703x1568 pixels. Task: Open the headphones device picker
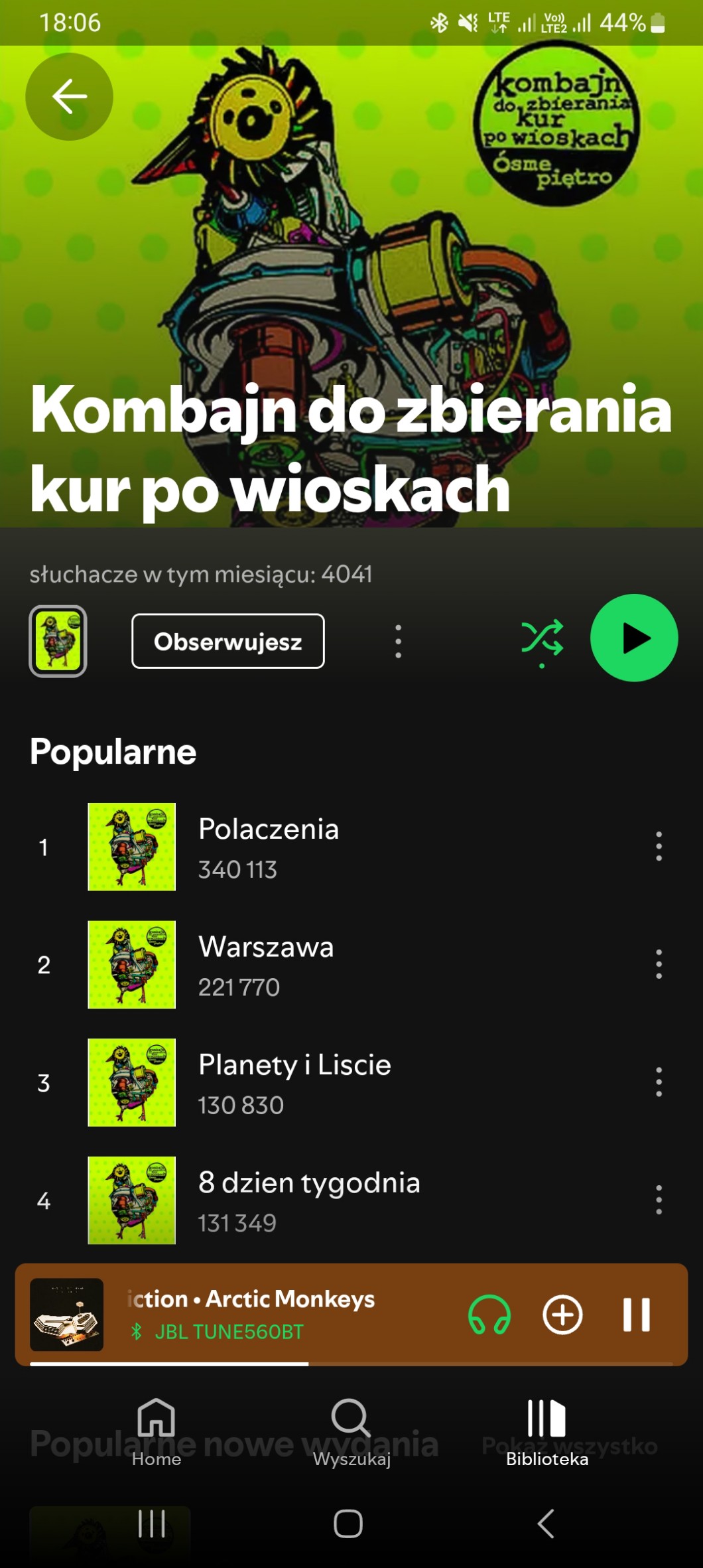(489, 1315)
